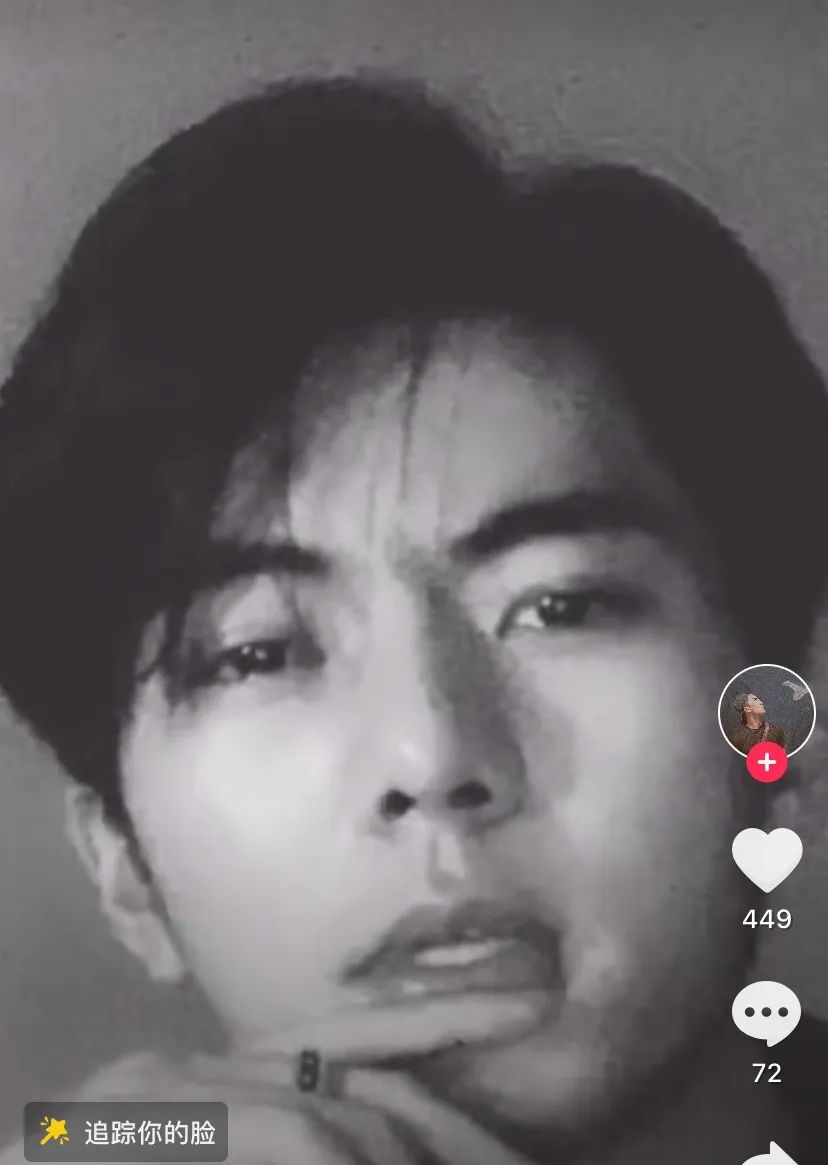The height and width of the screenshot is (1165, 828).
Task: Open the comments with 72 replies
Action: tap(767, 1015)
